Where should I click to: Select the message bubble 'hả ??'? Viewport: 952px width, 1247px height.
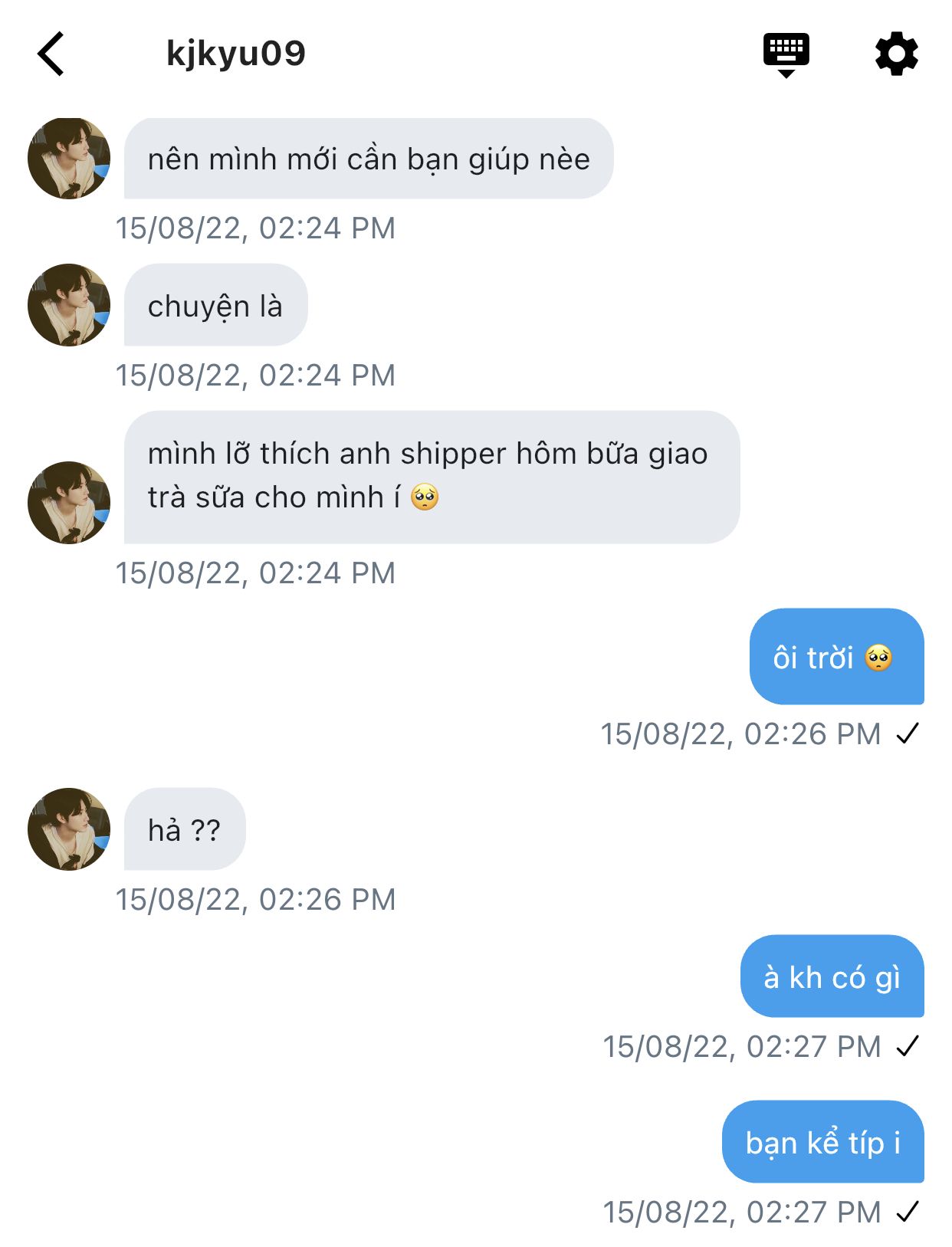185,829
